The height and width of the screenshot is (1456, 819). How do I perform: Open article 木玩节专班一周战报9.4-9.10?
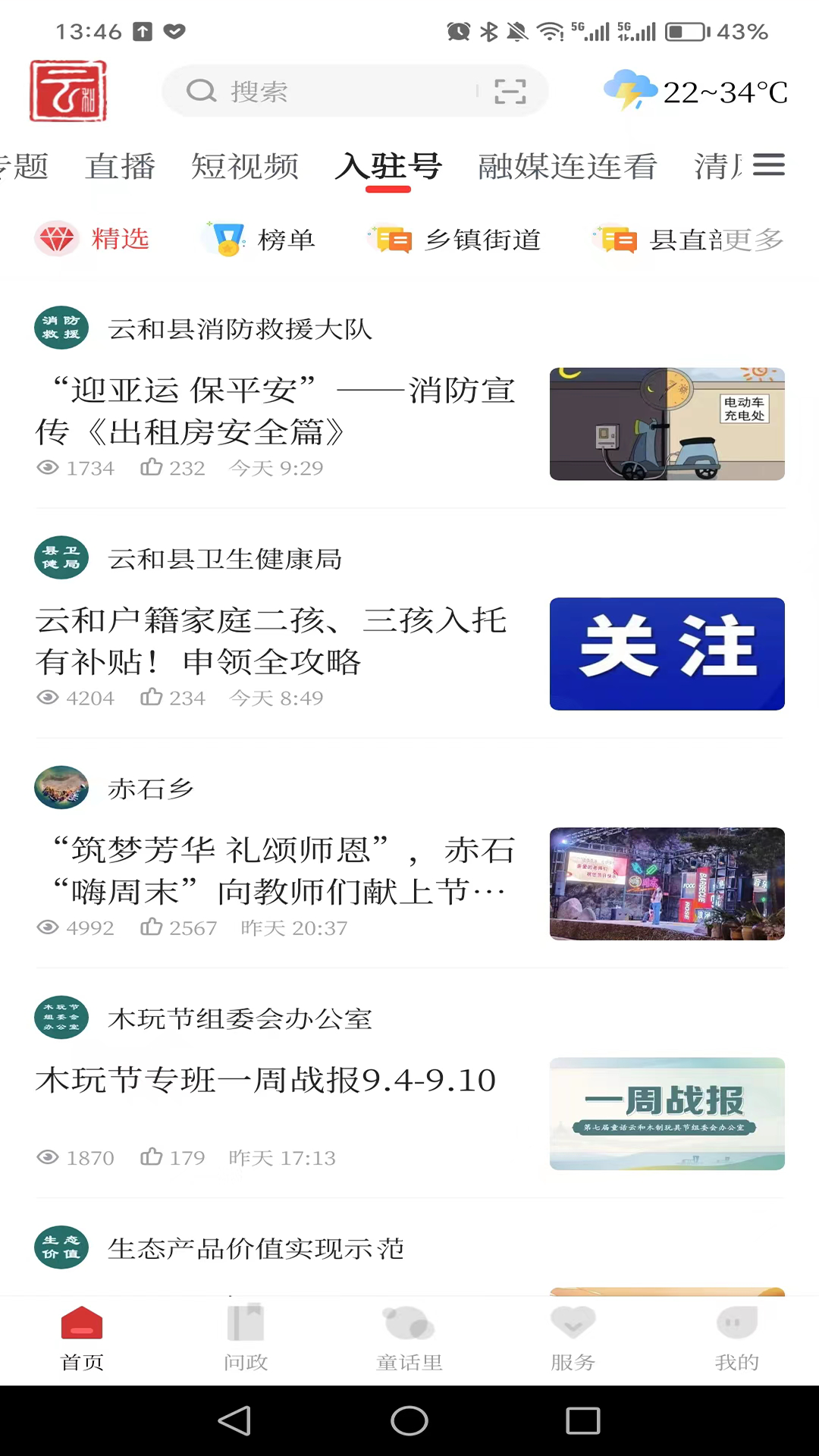pos(265,1081)
